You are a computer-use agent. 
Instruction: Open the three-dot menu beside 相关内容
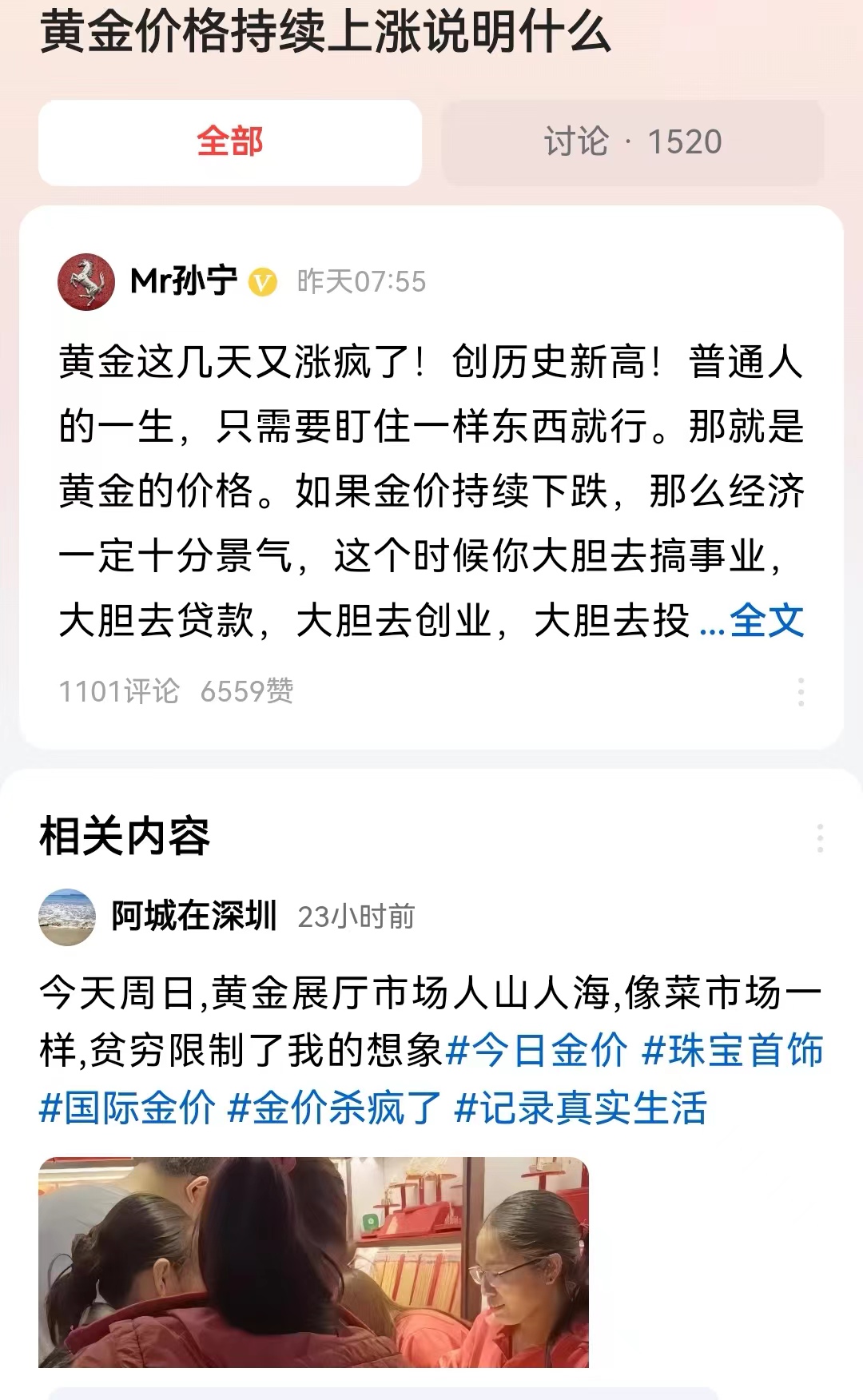pyautogui.click(x=821, y=837)
